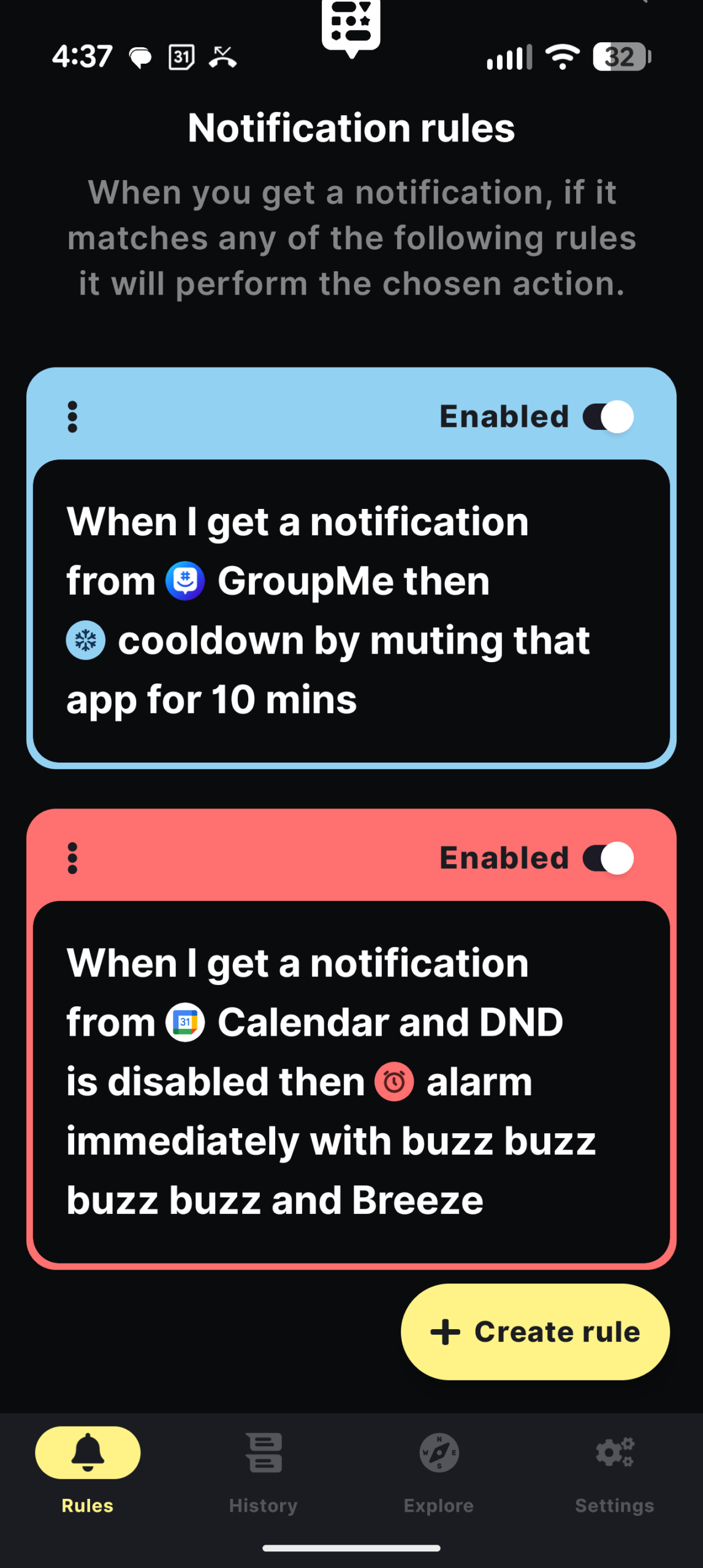Open the three-dot menu on the GroupMe rule
This screenshot has height=1568, width=703.
pos(72,417)
